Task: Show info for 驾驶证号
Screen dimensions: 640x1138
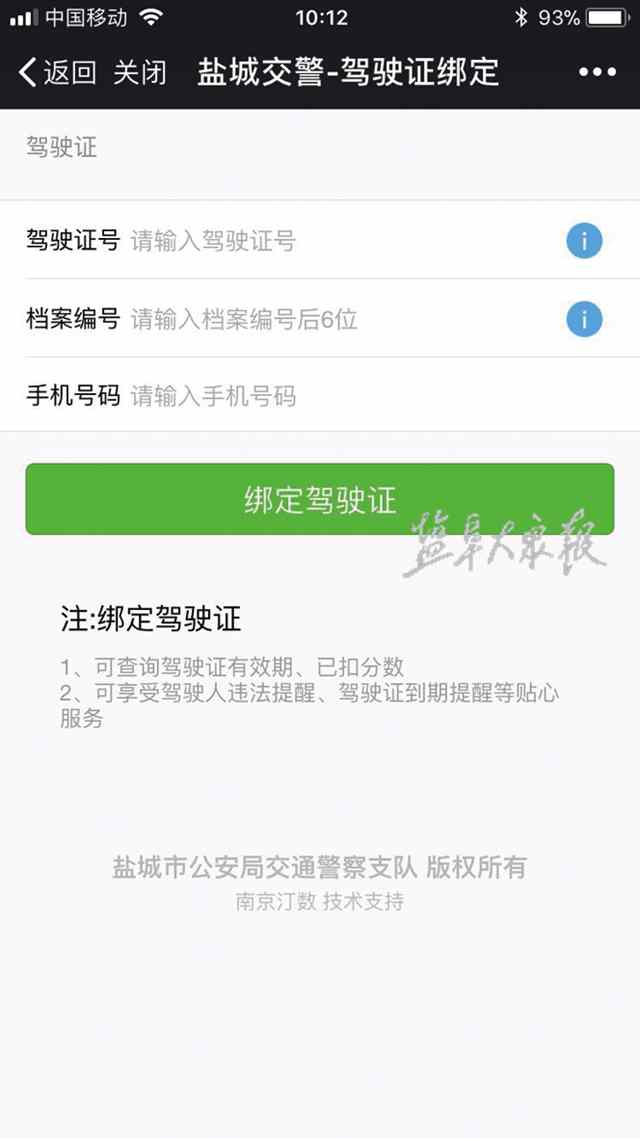Action: pos(584,241)
